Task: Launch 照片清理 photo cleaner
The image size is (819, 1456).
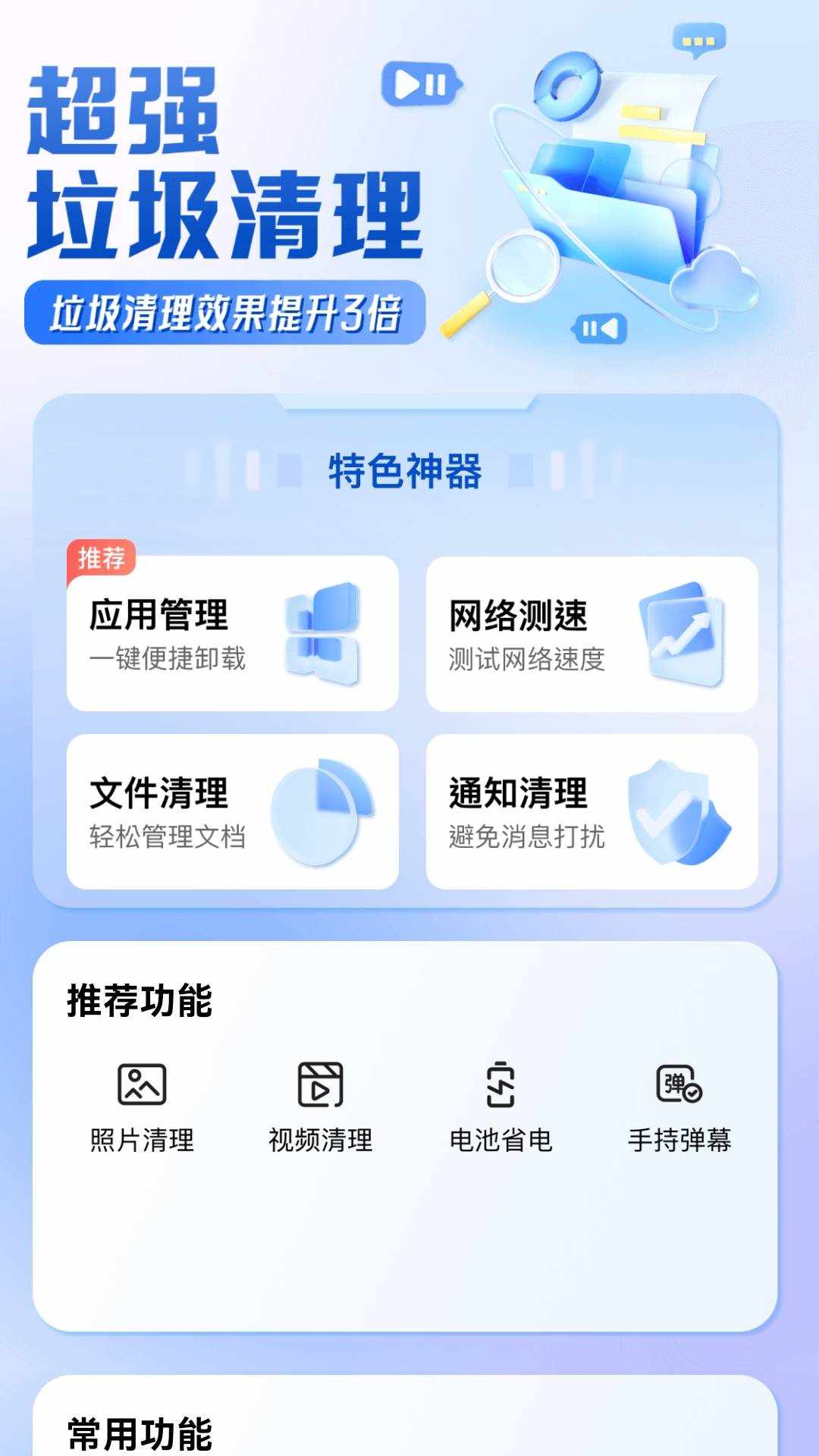Action: point(142,1106)
